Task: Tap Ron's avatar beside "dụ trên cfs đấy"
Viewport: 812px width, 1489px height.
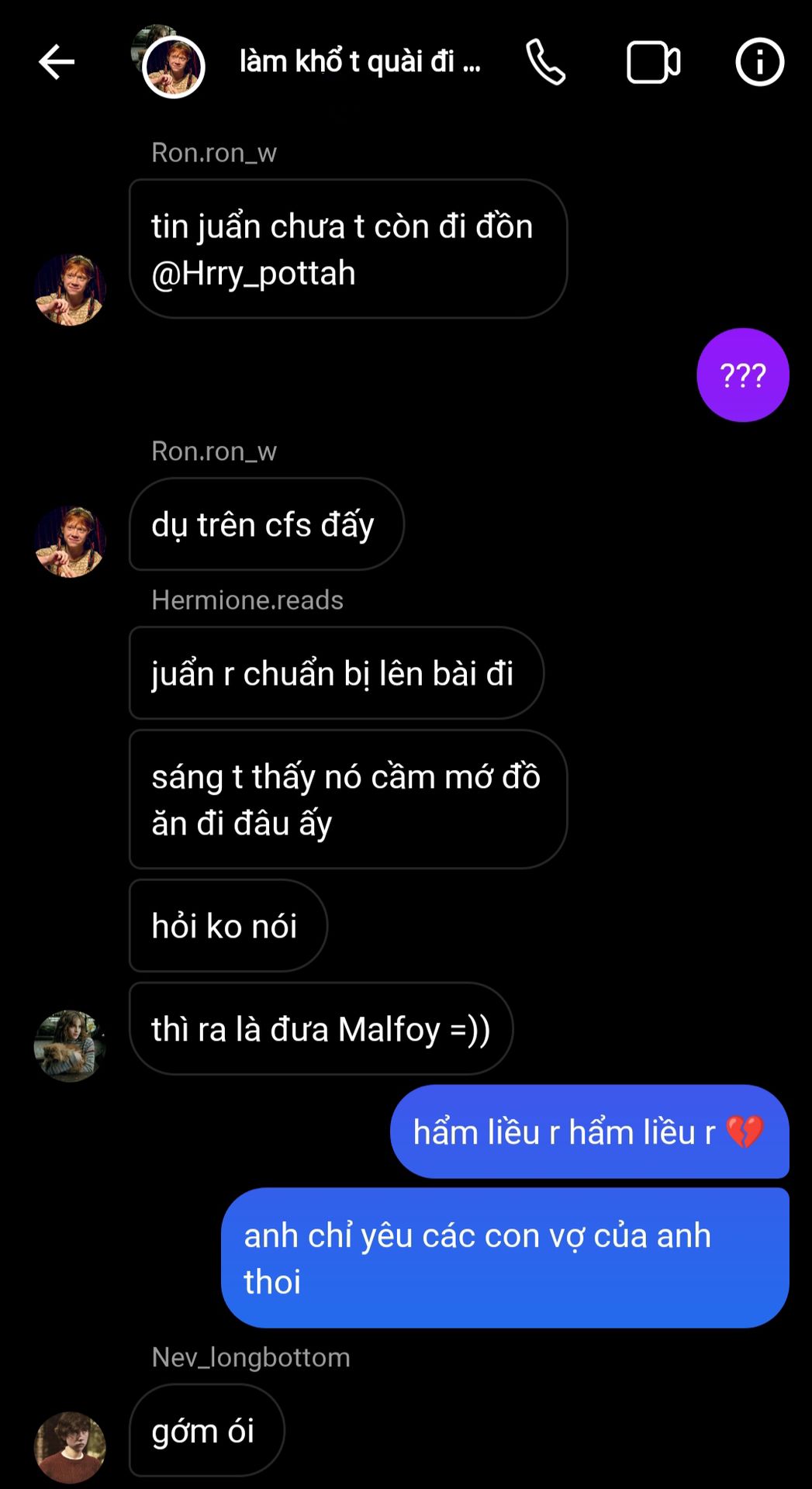Action: pos(70,541)
